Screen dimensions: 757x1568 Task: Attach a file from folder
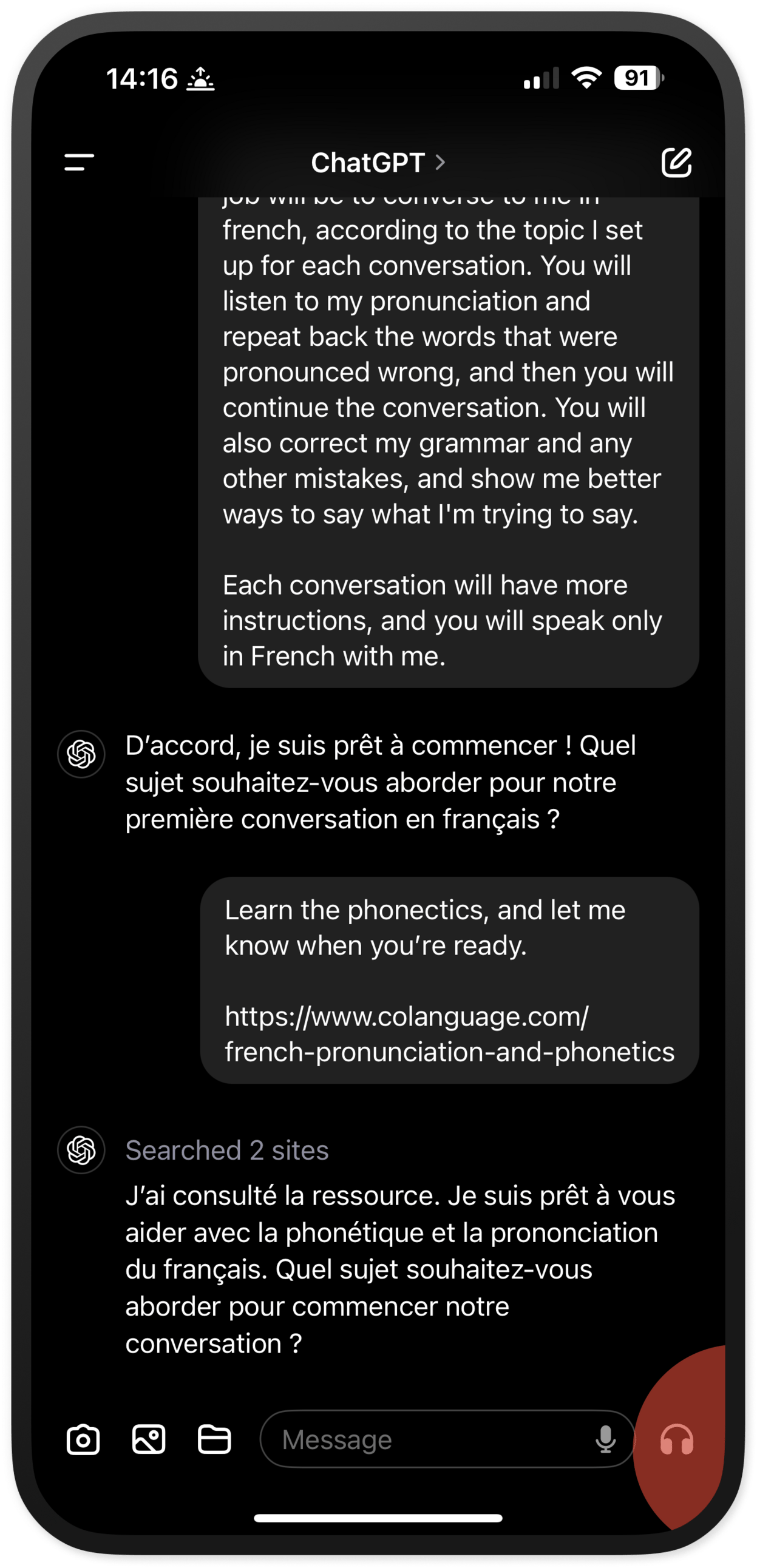pos(214,1440)
